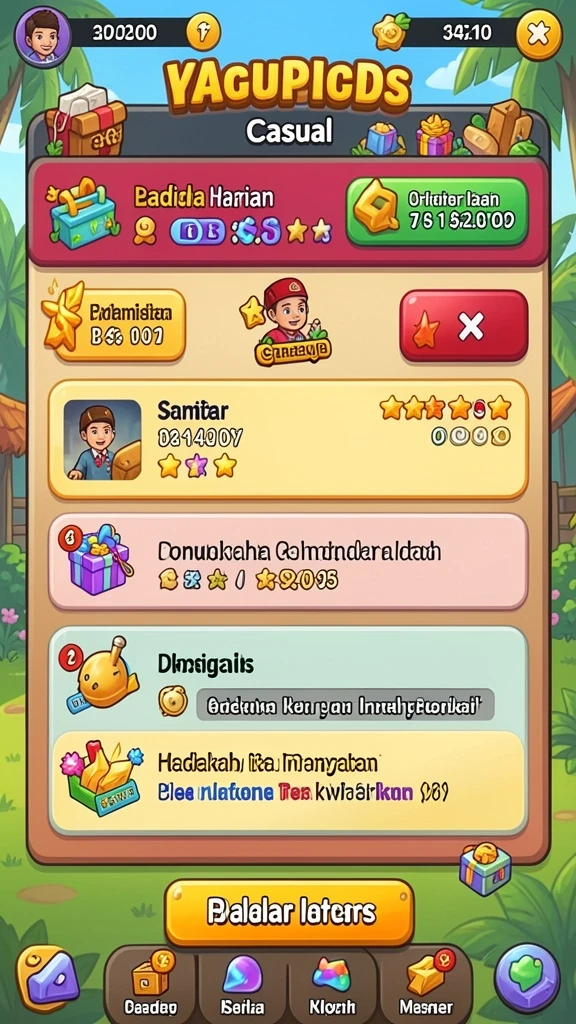
Task: Tap the round green heart button
Action: tap(527, 978)
